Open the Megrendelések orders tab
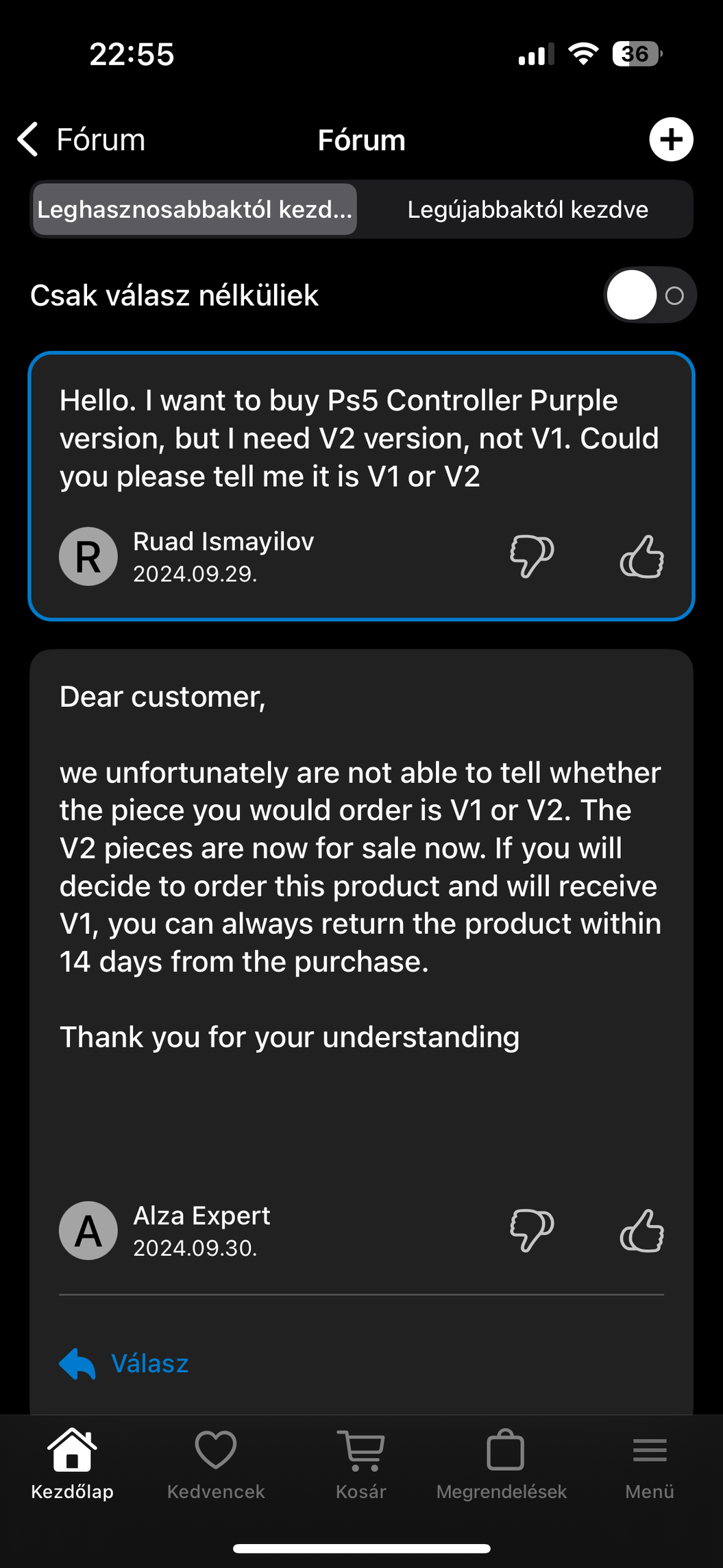This screenshot has width=723, height=1568. tap(502, 1464)
